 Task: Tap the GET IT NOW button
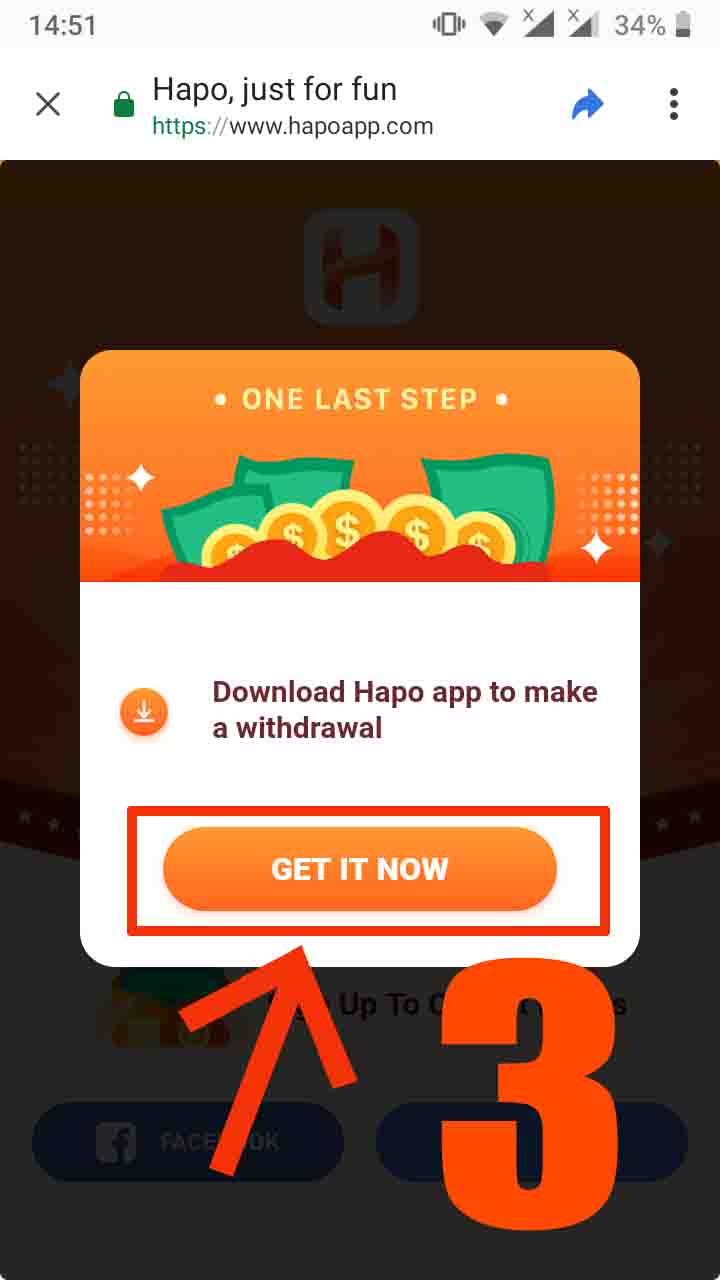click(359, 869)
